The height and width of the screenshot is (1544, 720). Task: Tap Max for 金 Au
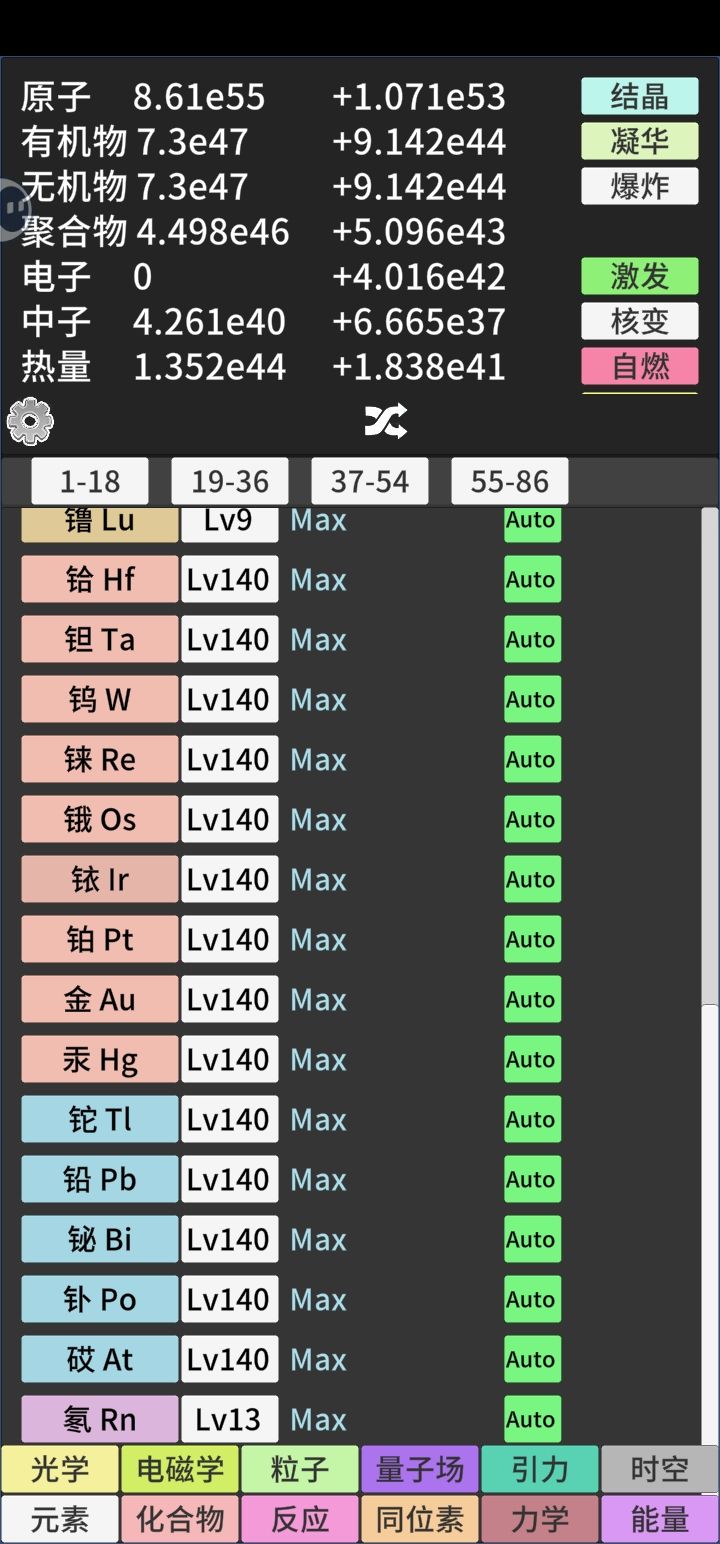coord(318,1000)
